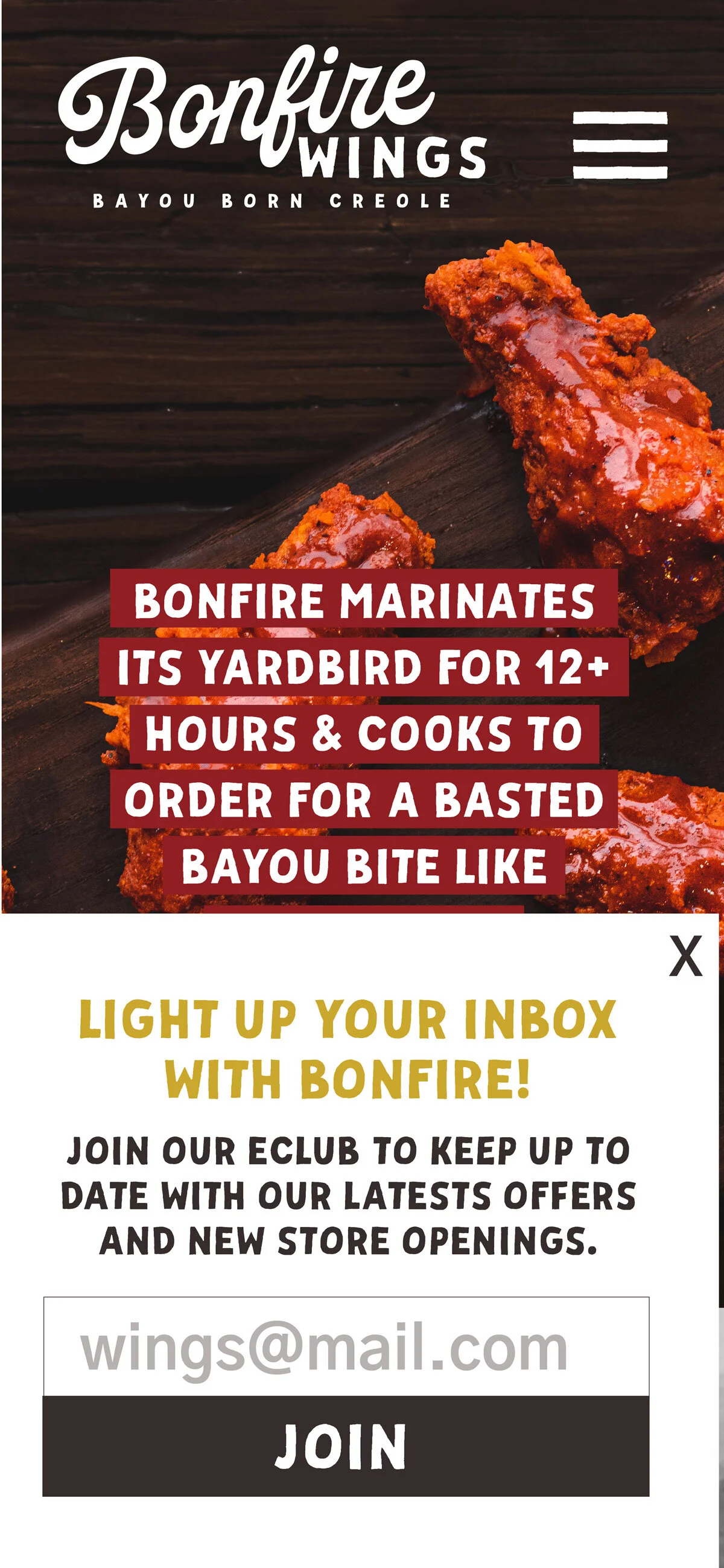Image resolution: width=724 pixels, height=1568 pixels.
Task: Open the hamburger navigation menu
Action: click(620, 145)
